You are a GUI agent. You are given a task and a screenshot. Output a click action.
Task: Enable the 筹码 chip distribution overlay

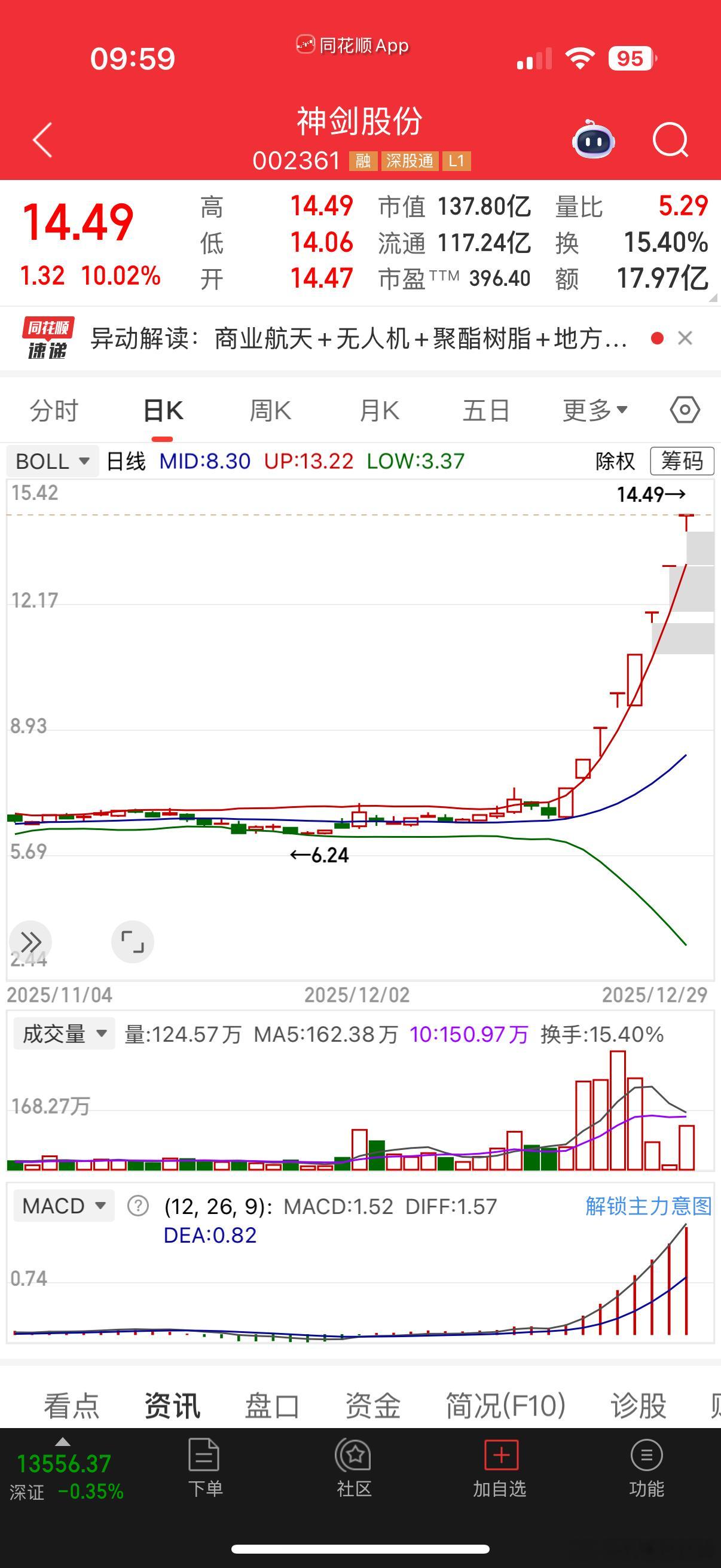point(683,462)
